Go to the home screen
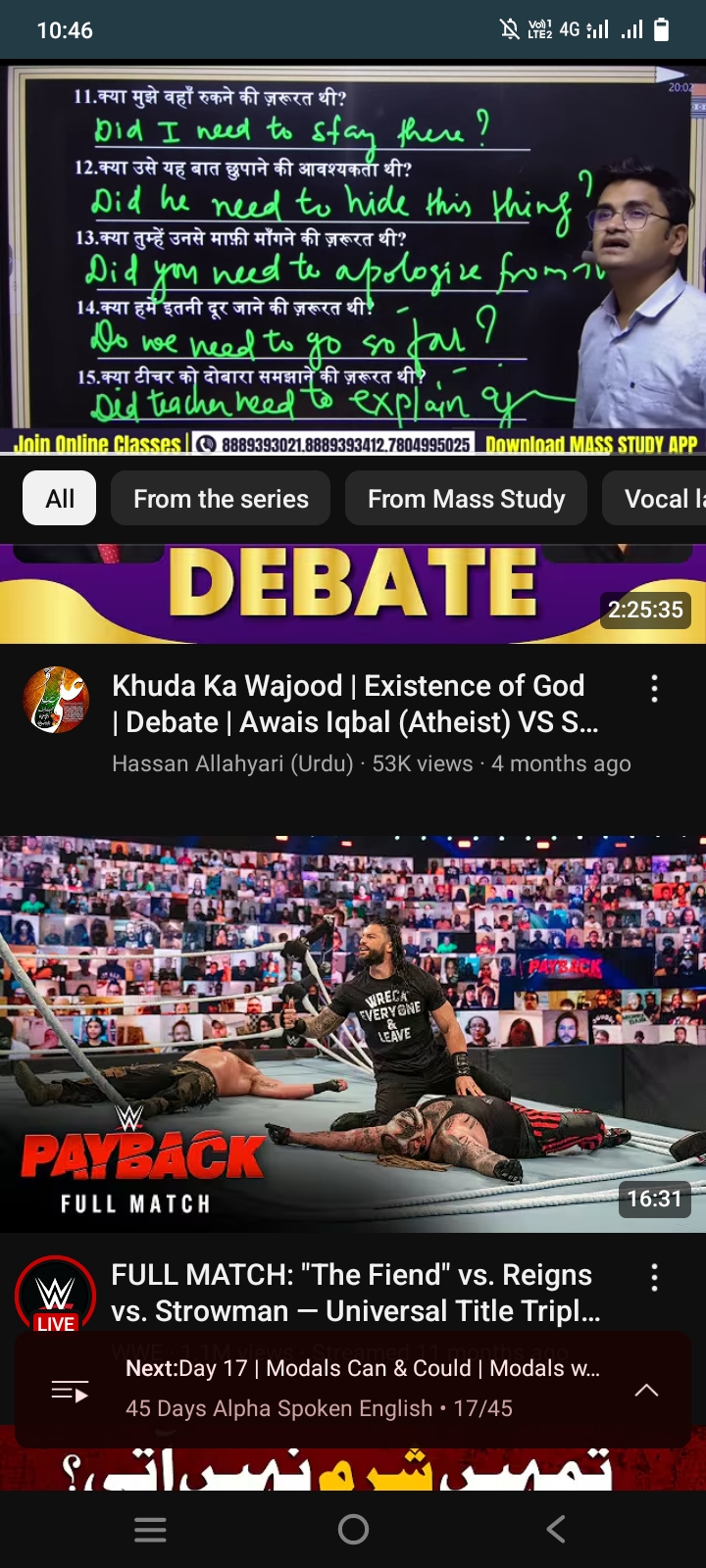 (353, 1529)
